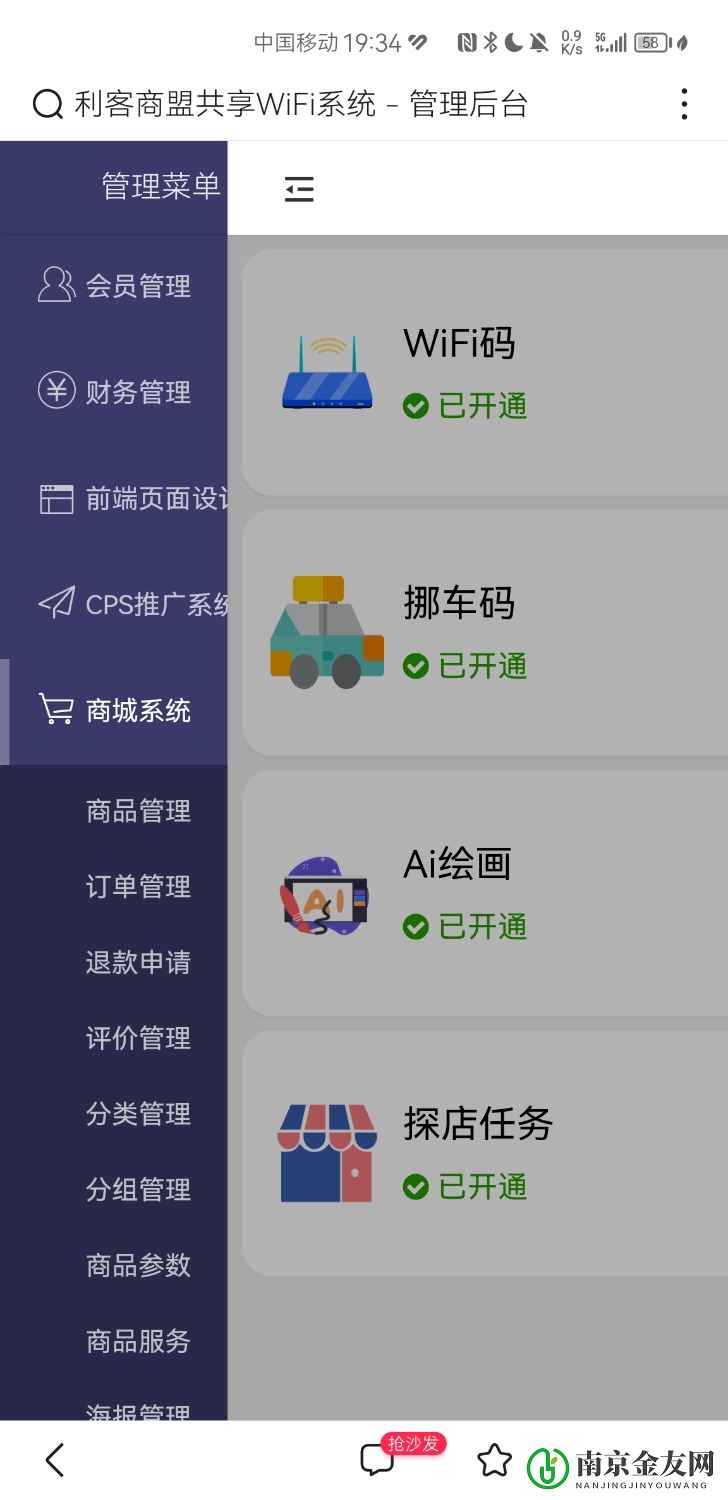Open the search bar magnifier

pos(47,103)
